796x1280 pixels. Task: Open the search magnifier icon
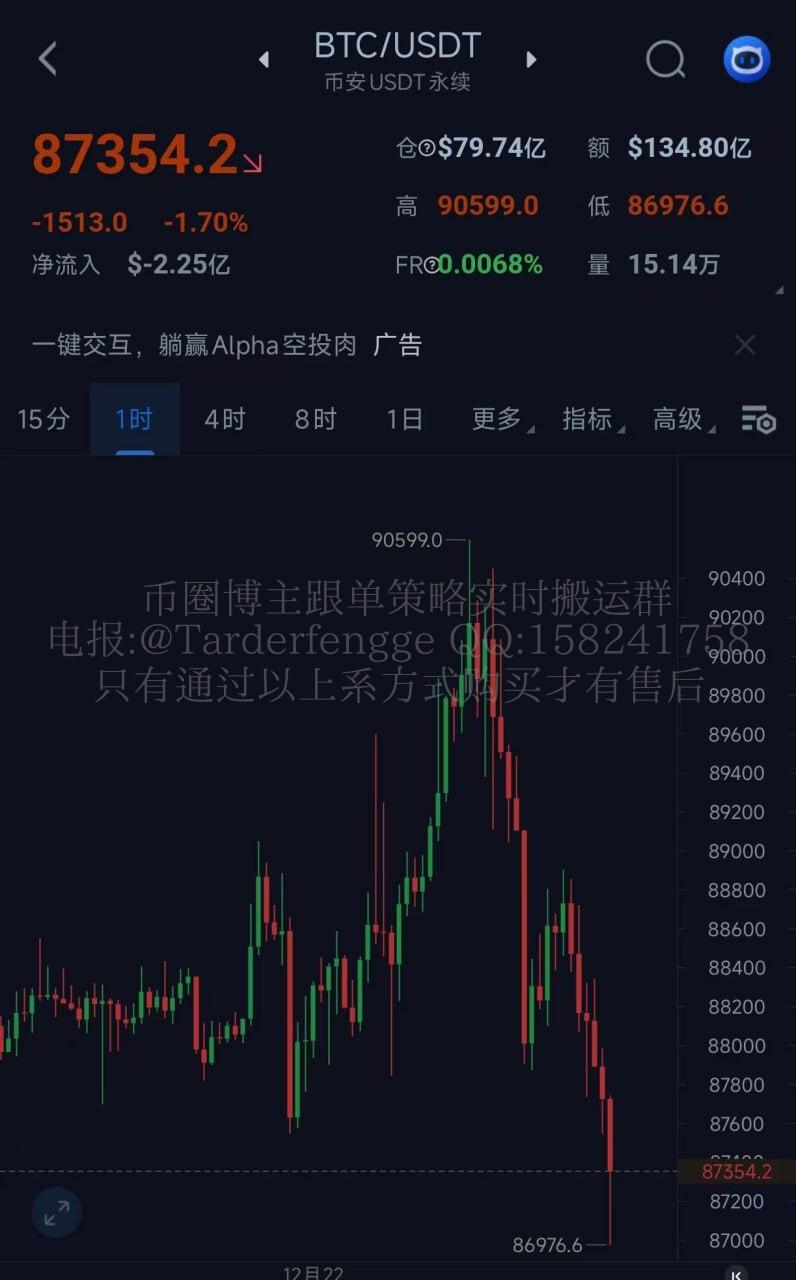(665, 60)
